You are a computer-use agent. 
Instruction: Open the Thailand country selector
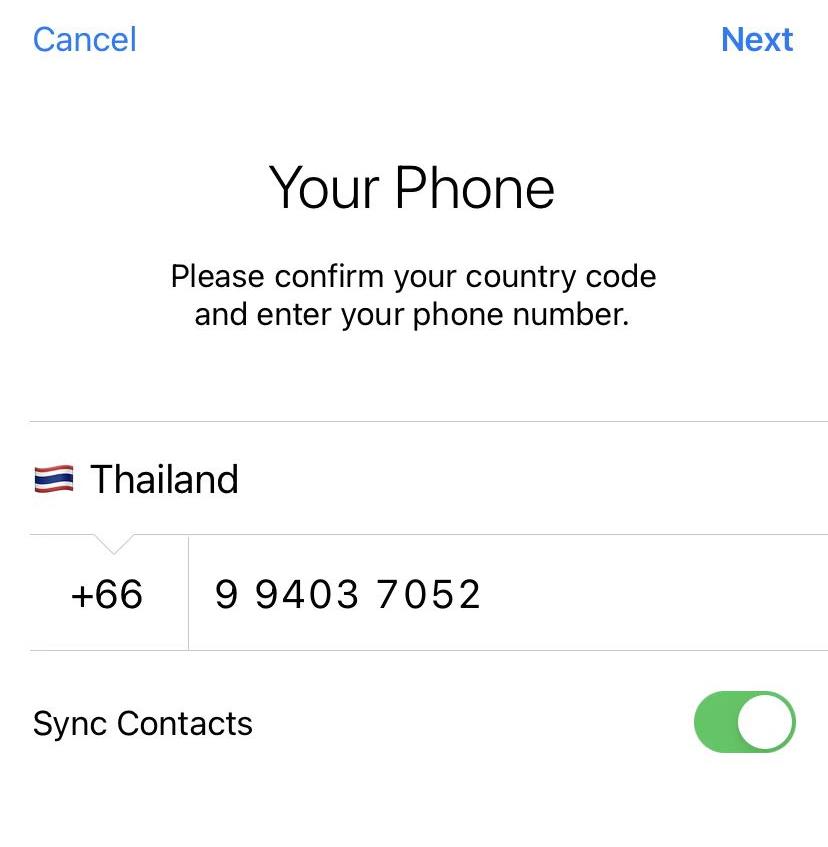(x=429, y=478)
